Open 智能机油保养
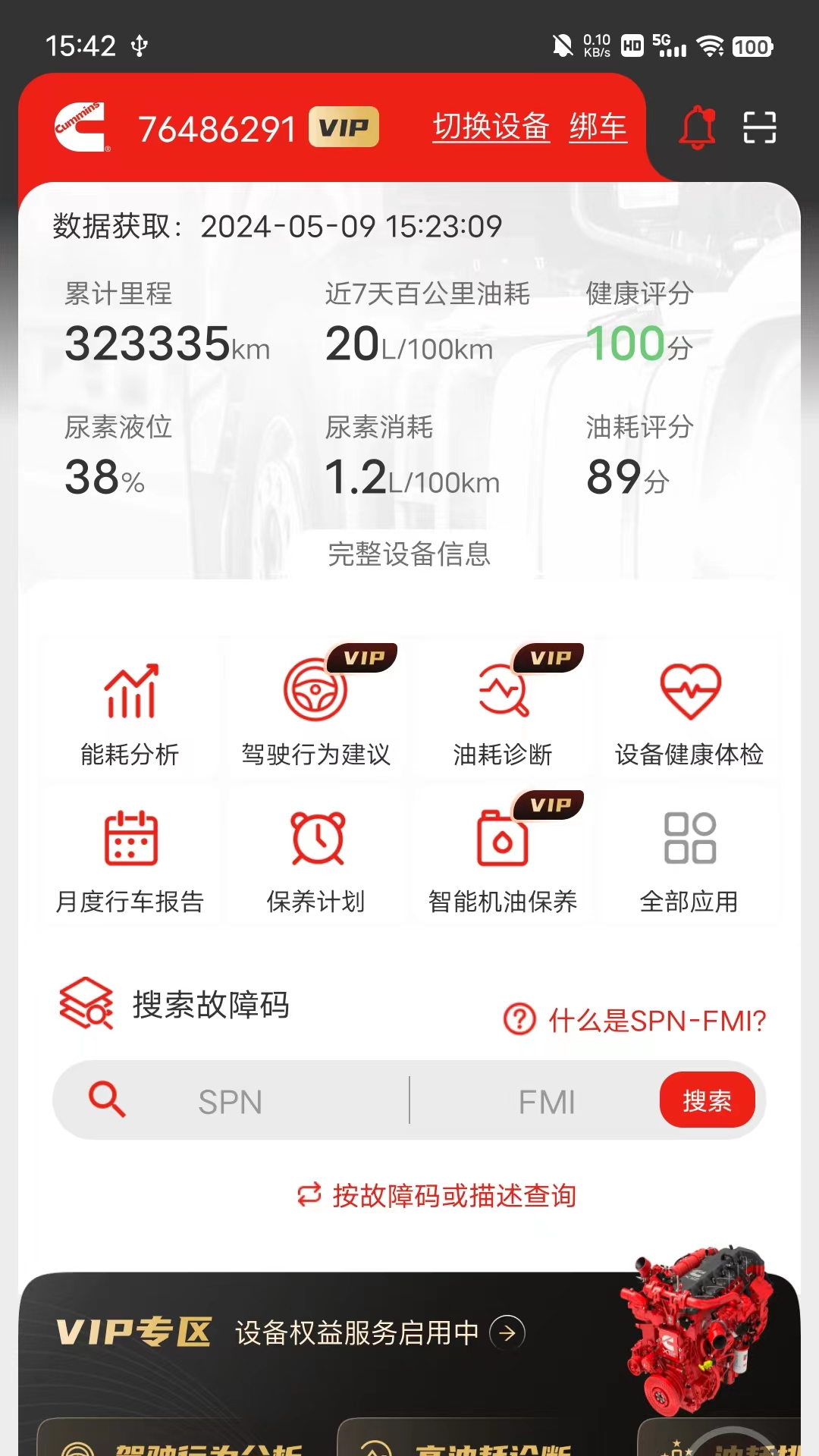The width and height of the screenshot is (819, 1456). pyautogui.click(x=503, y=861)
